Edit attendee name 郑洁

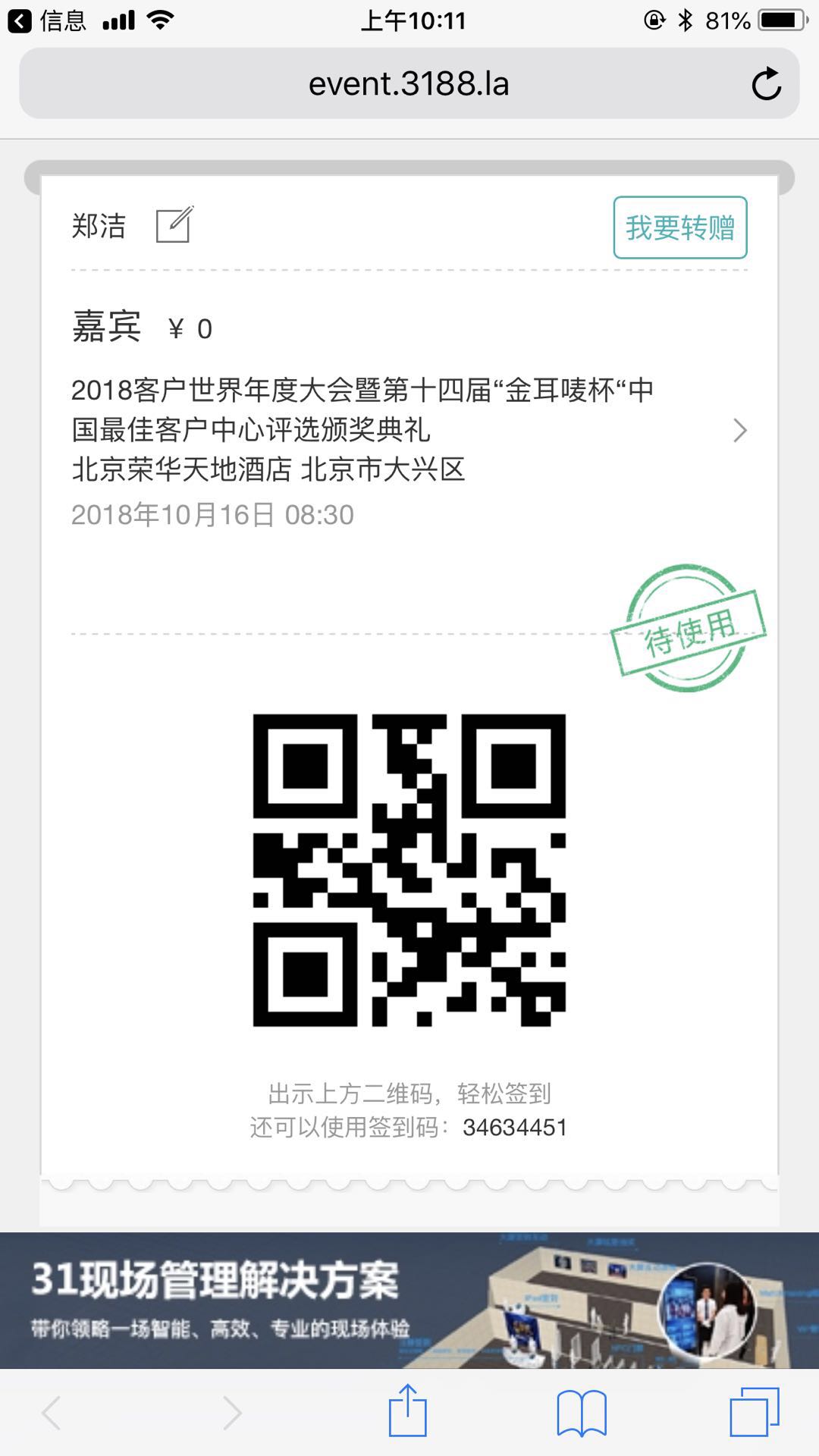point(174,225)
